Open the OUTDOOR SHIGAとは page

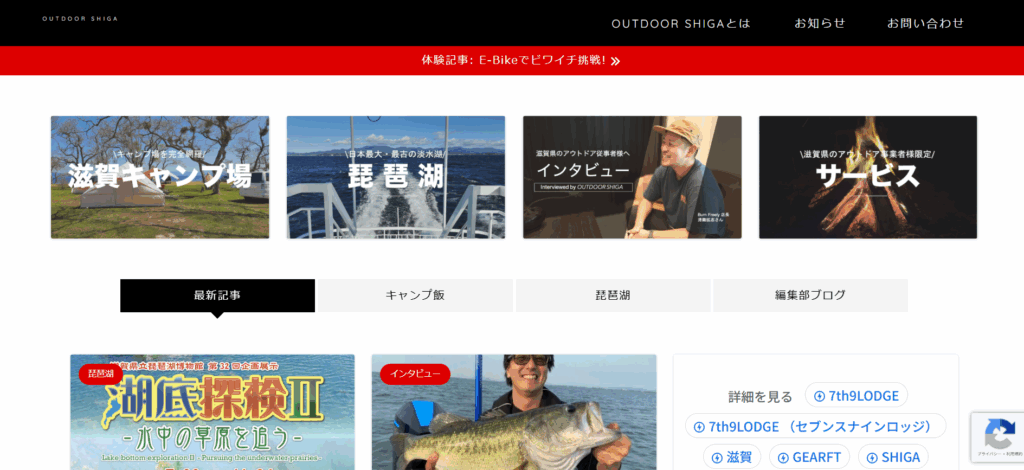681,23
